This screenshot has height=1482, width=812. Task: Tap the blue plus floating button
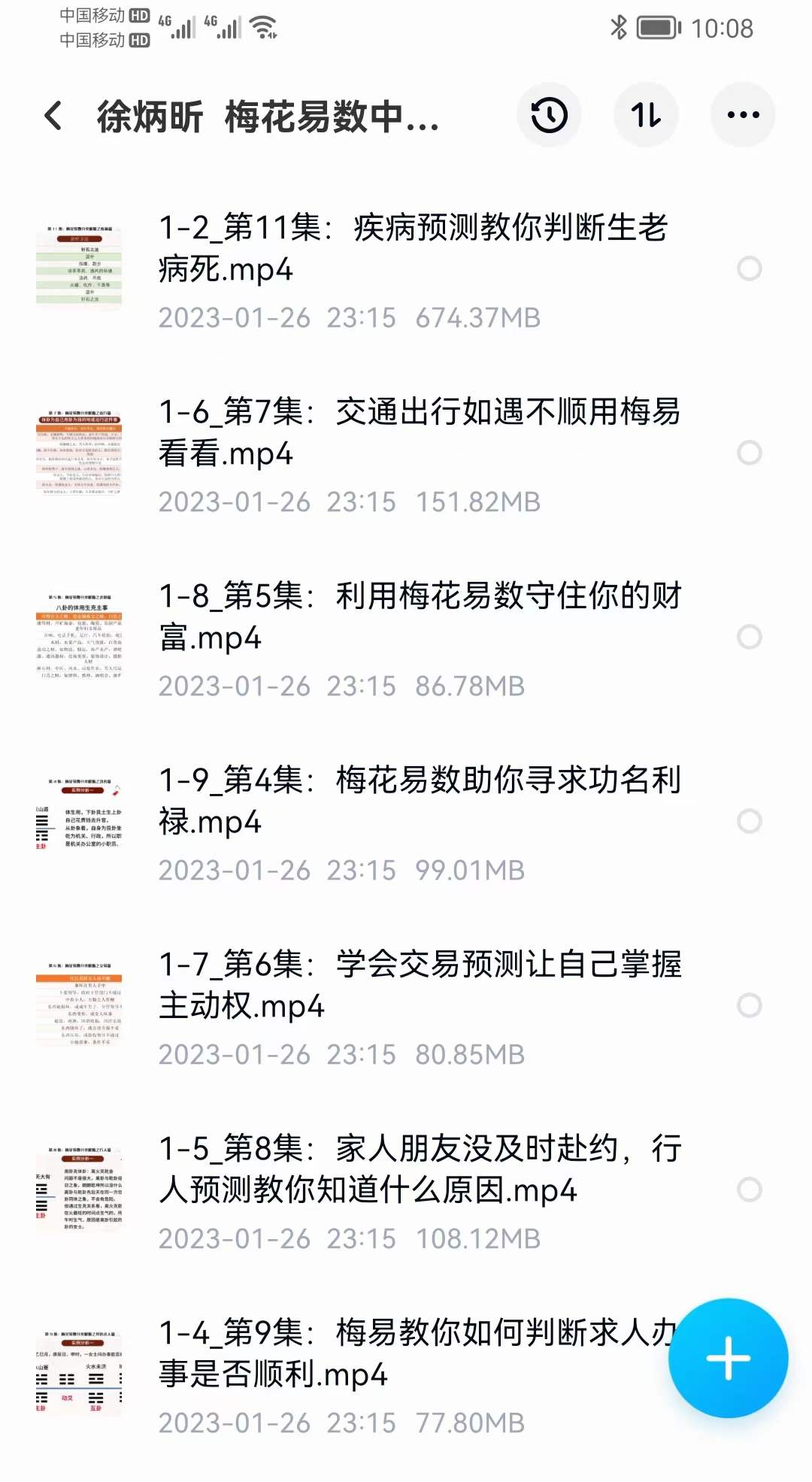click(728, 1358)
